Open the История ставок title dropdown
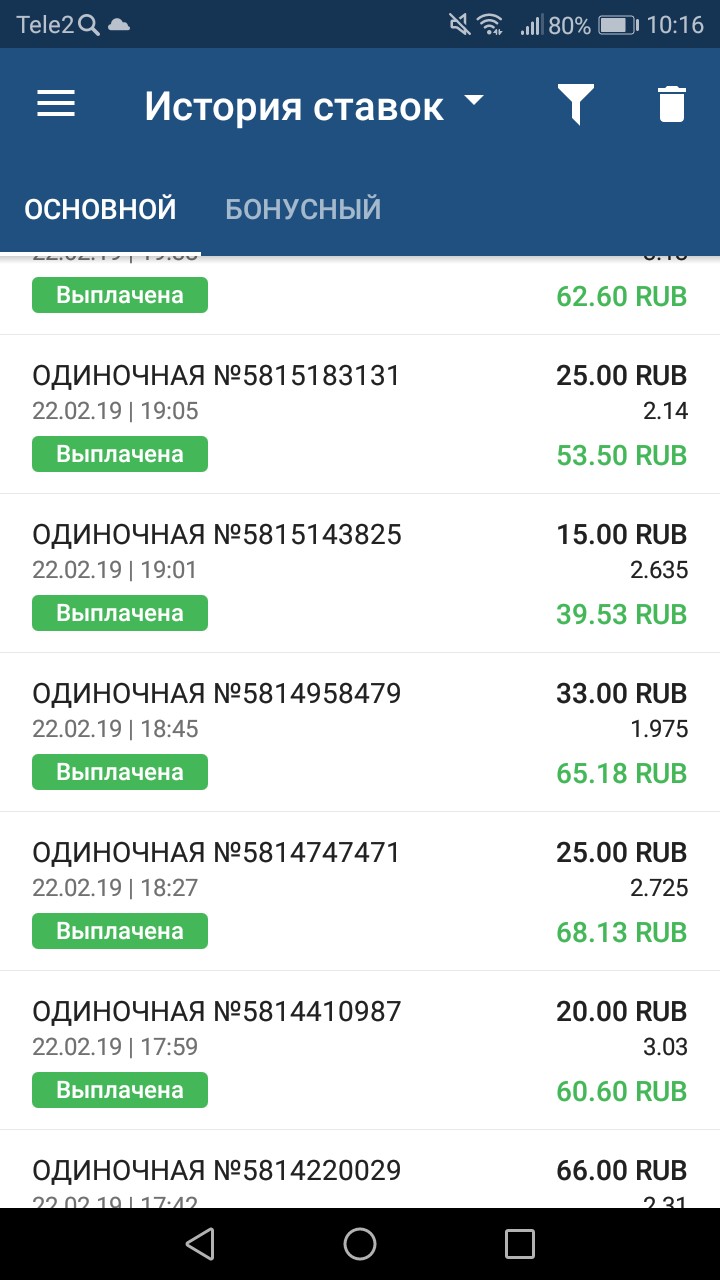The width and height of the screenshot is (720, 1280). [x=476, y=101]
